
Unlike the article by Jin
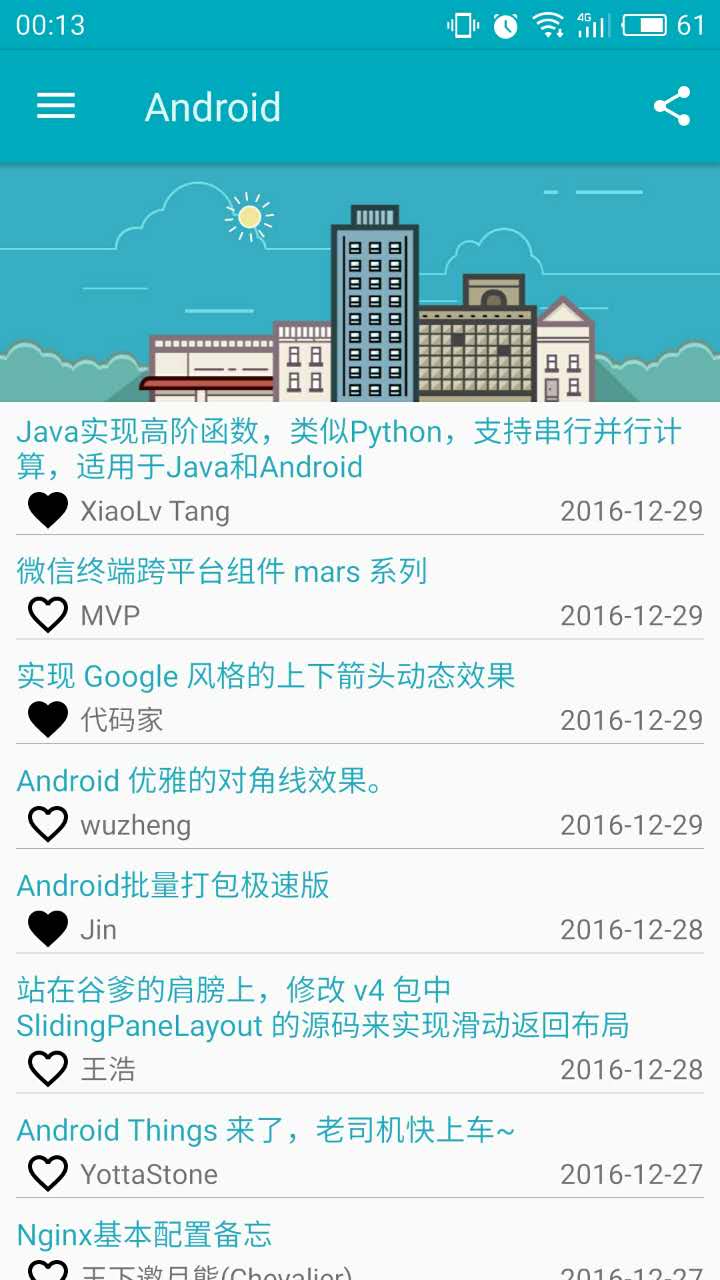coord(48,929)
